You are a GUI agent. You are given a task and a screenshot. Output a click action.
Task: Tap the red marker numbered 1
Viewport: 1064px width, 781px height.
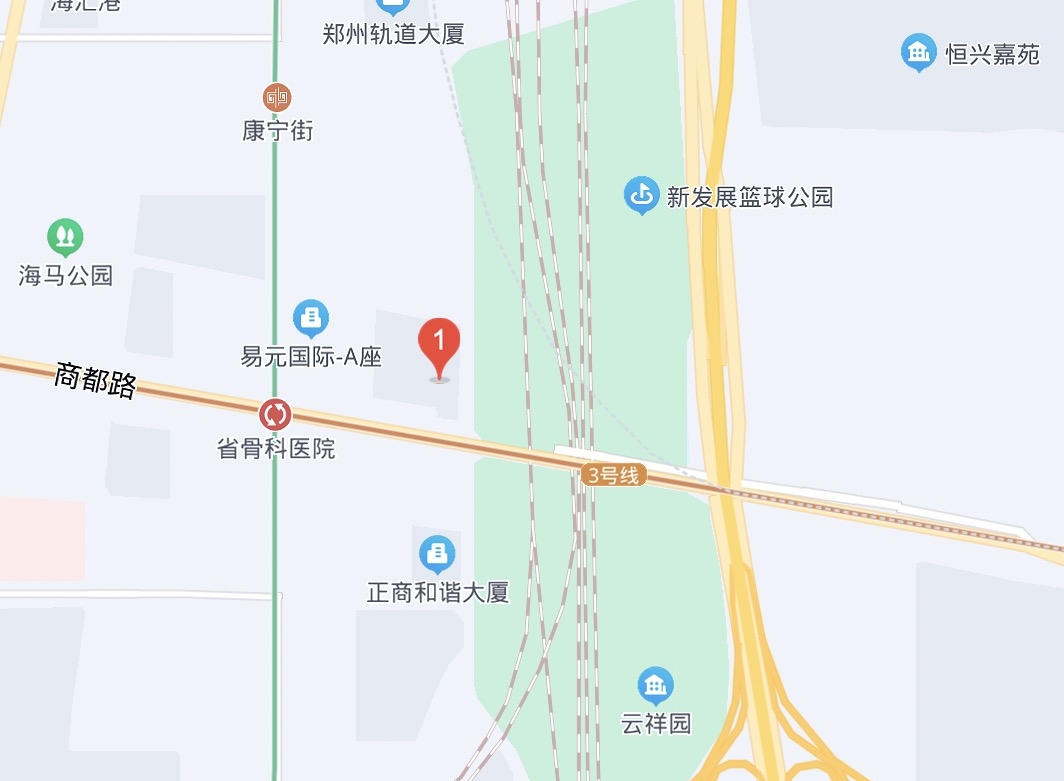(x=439, y=345)
